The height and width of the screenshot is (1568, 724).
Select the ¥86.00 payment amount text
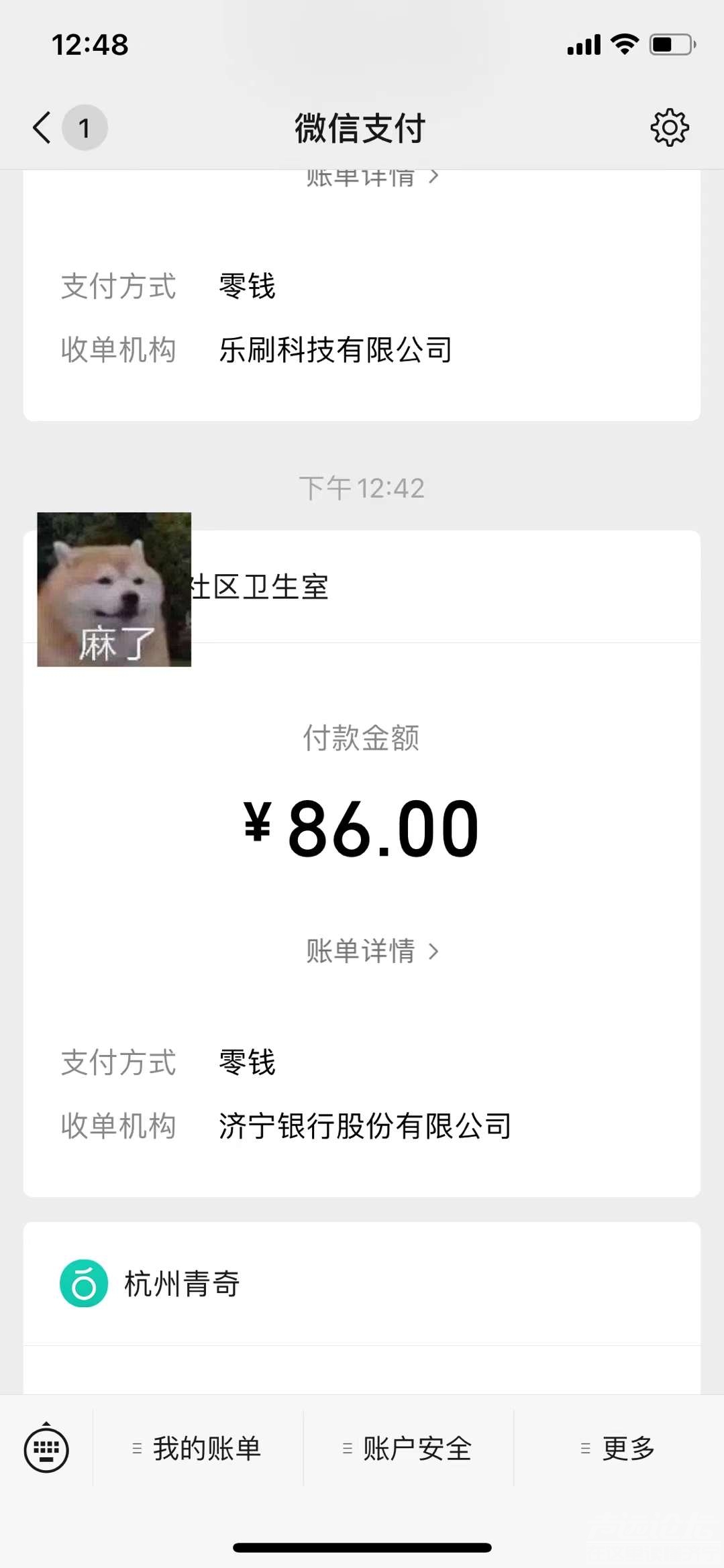362,828
